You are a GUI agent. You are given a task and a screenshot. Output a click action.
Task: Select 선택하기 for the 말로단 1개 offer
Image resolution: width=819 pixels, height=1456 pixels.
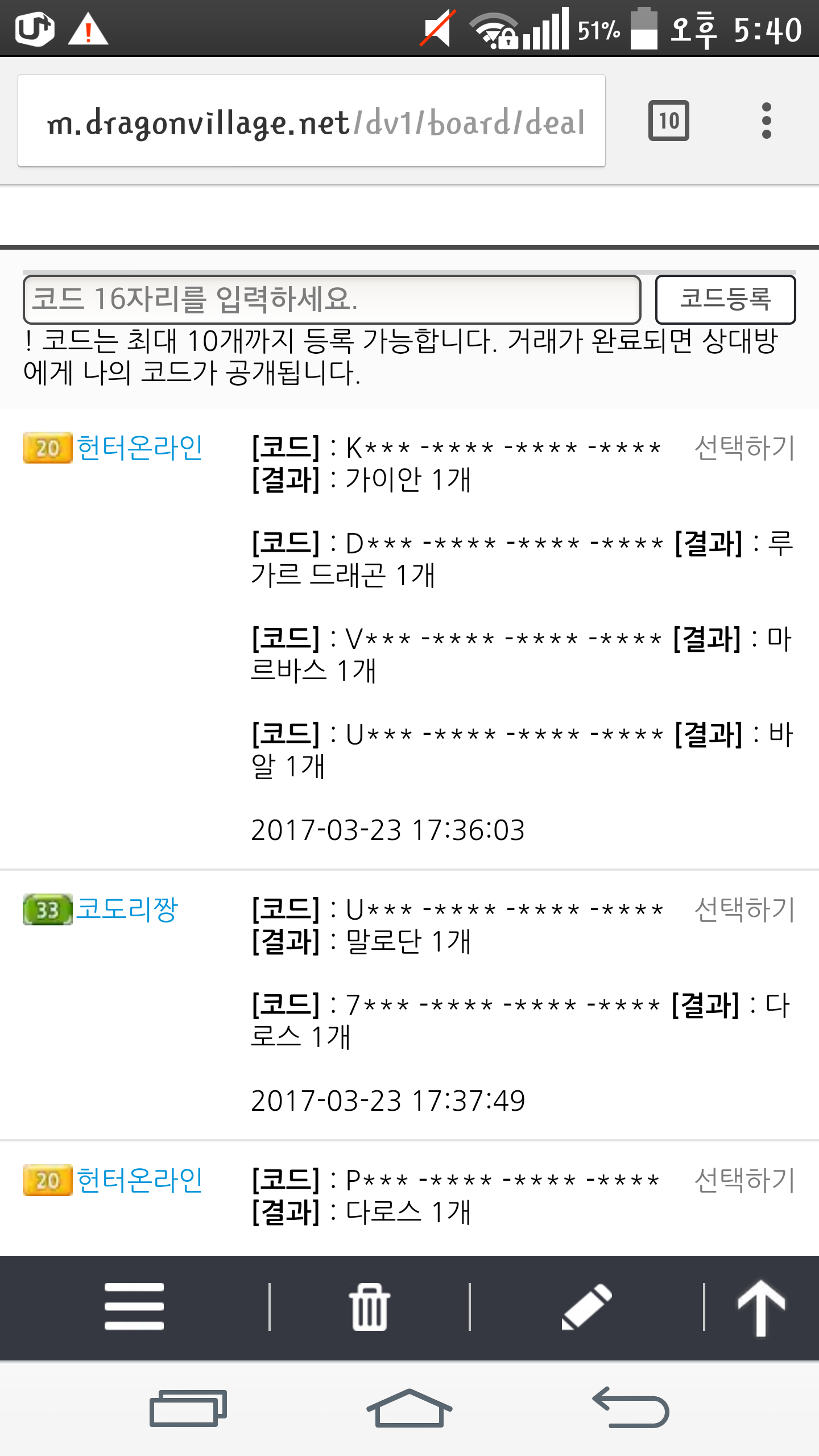tap(744, 909)
